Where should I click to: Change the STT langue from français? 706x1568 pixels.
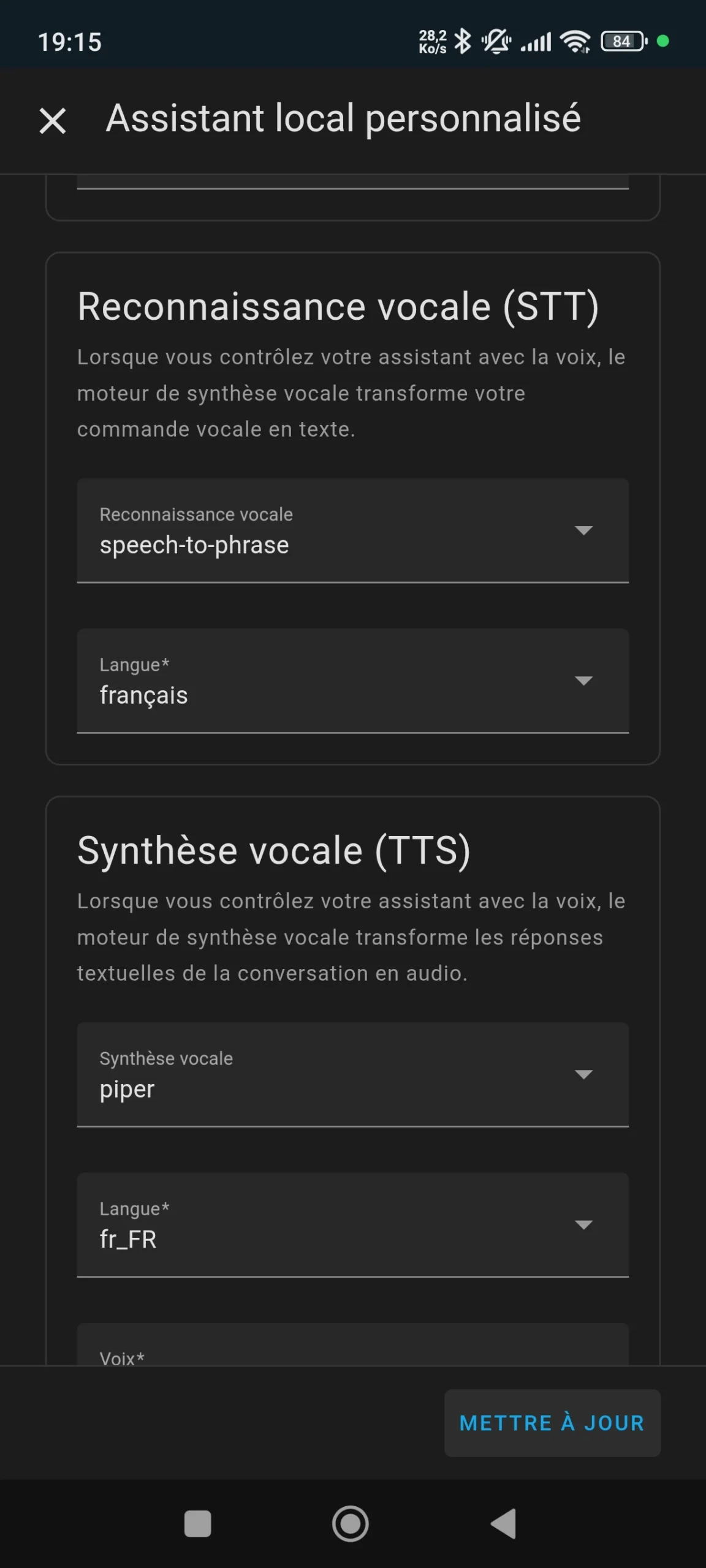pos(353,680)
